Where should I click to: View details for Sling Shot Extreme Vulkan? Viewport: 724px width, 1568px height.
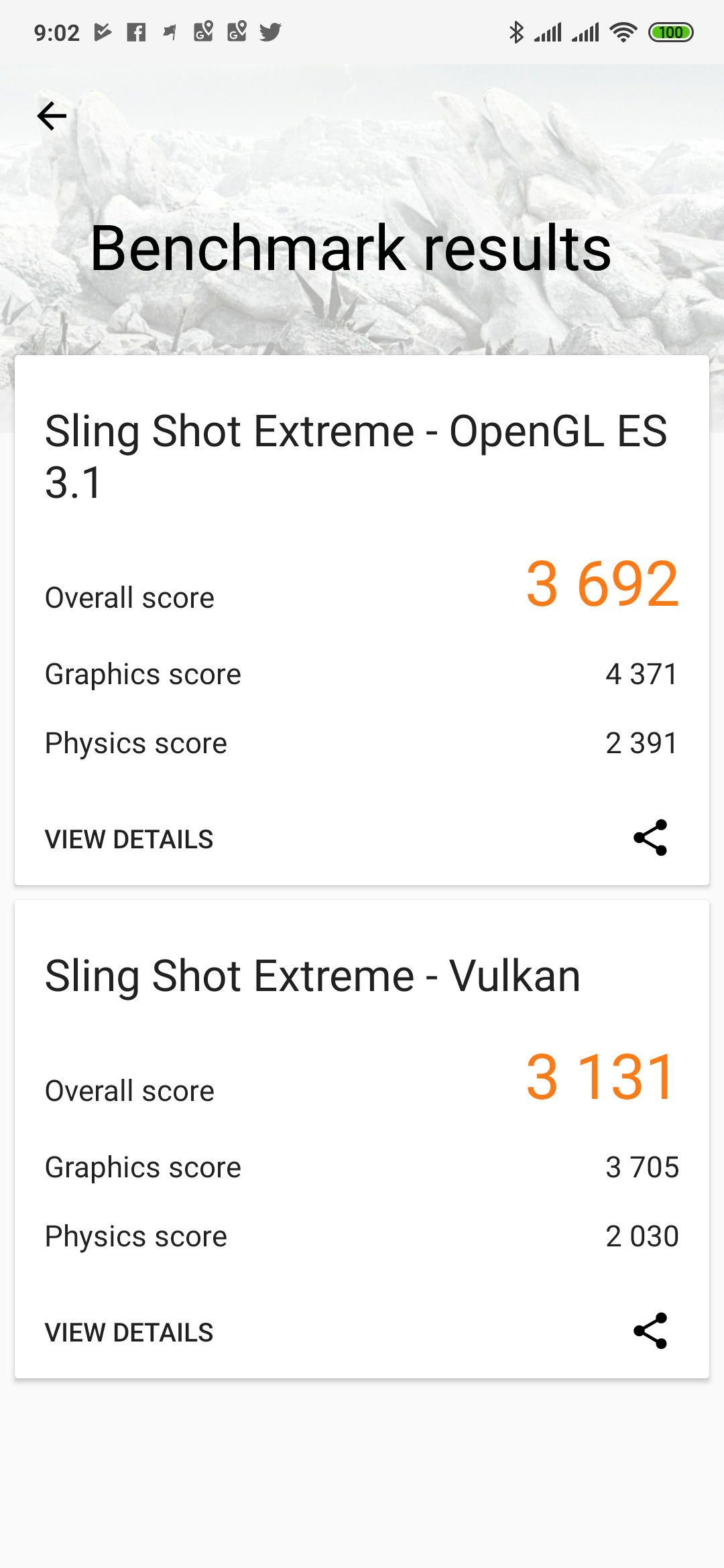click(x=129, y=1332)
